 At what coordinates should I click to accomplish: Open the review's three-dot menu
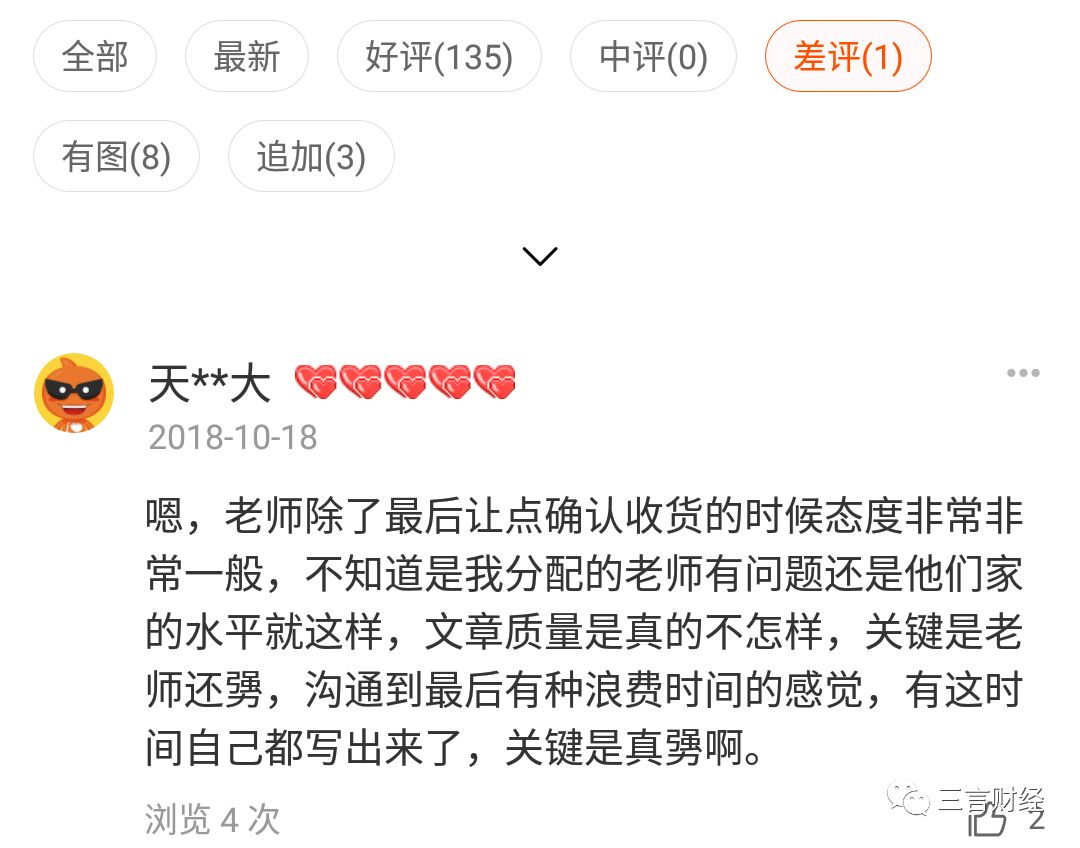(1023, 374)
